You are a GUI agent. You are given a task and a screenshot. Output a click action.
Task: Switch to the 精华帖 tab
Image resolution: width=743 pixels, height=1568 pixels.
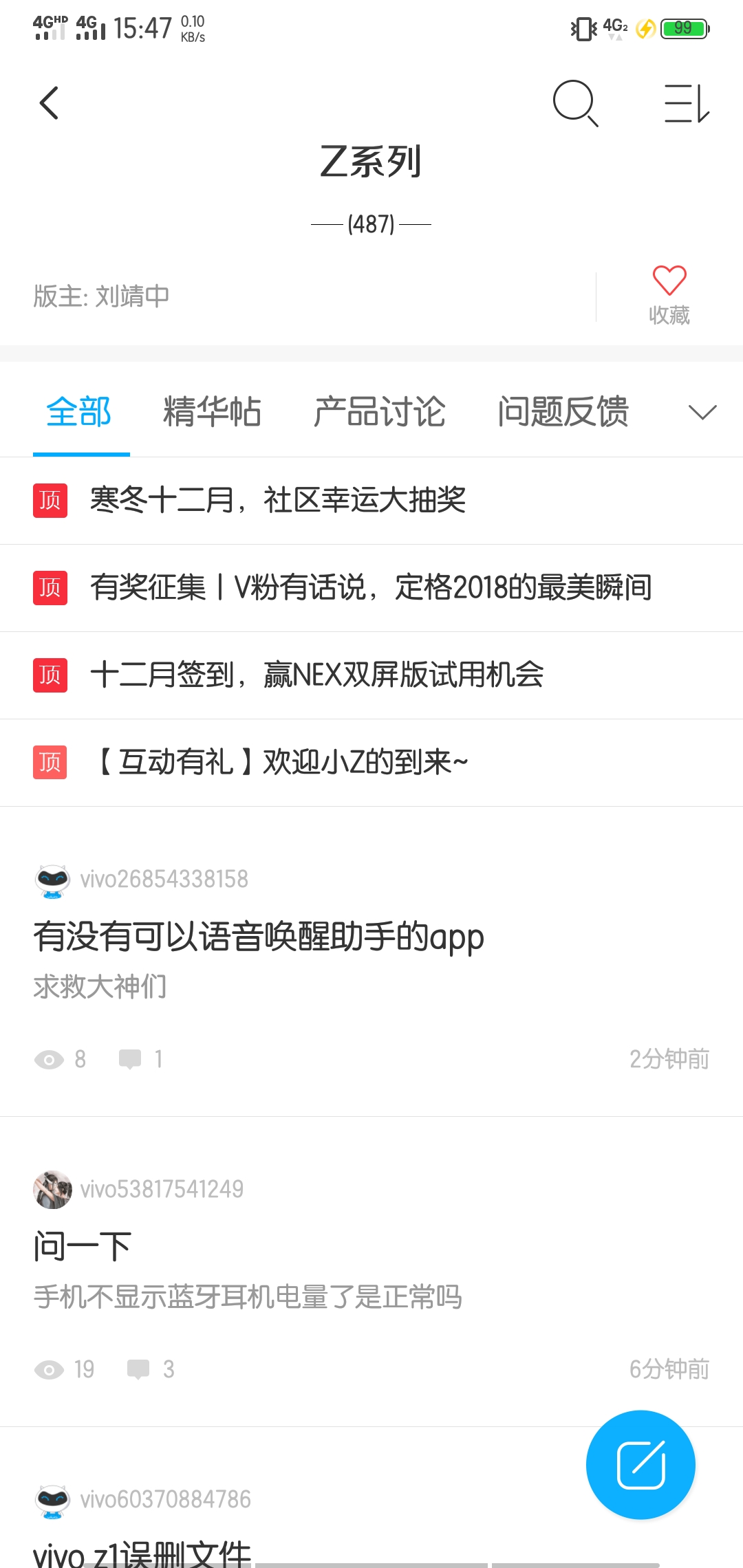211,411
